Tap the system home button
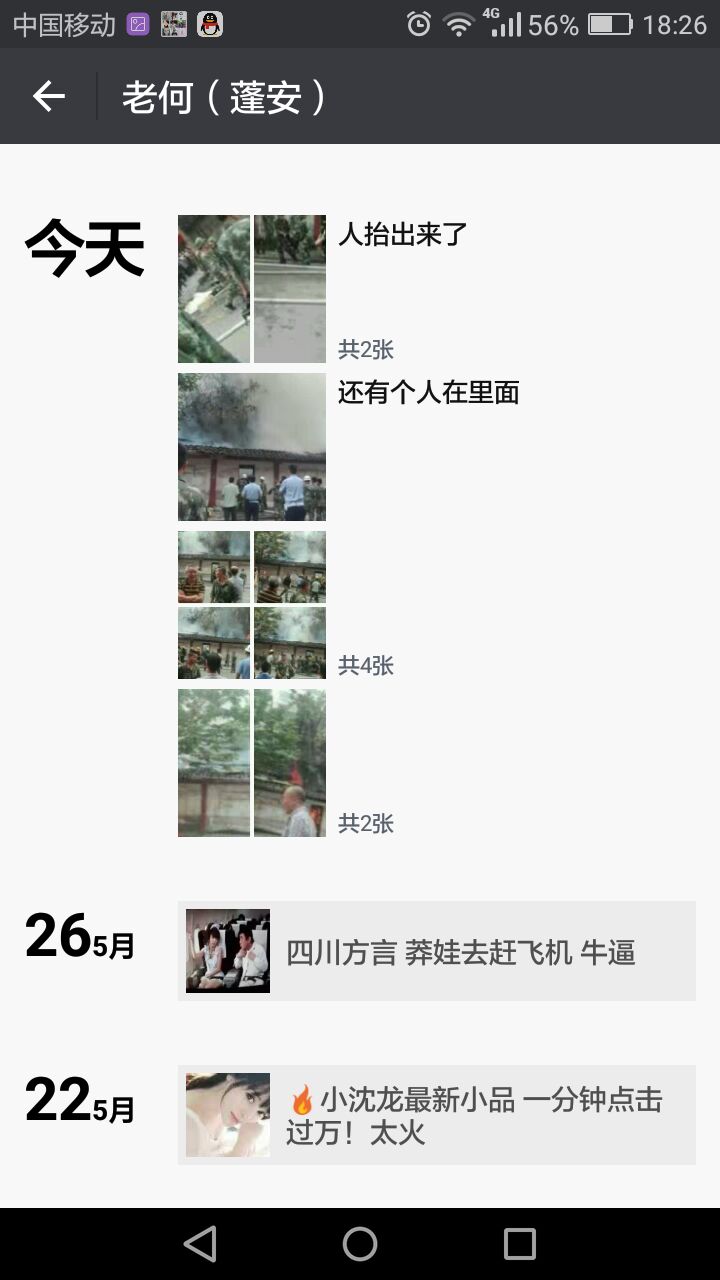The height and width of the screenshot is (1280, 720). [x=360, y=1244]
